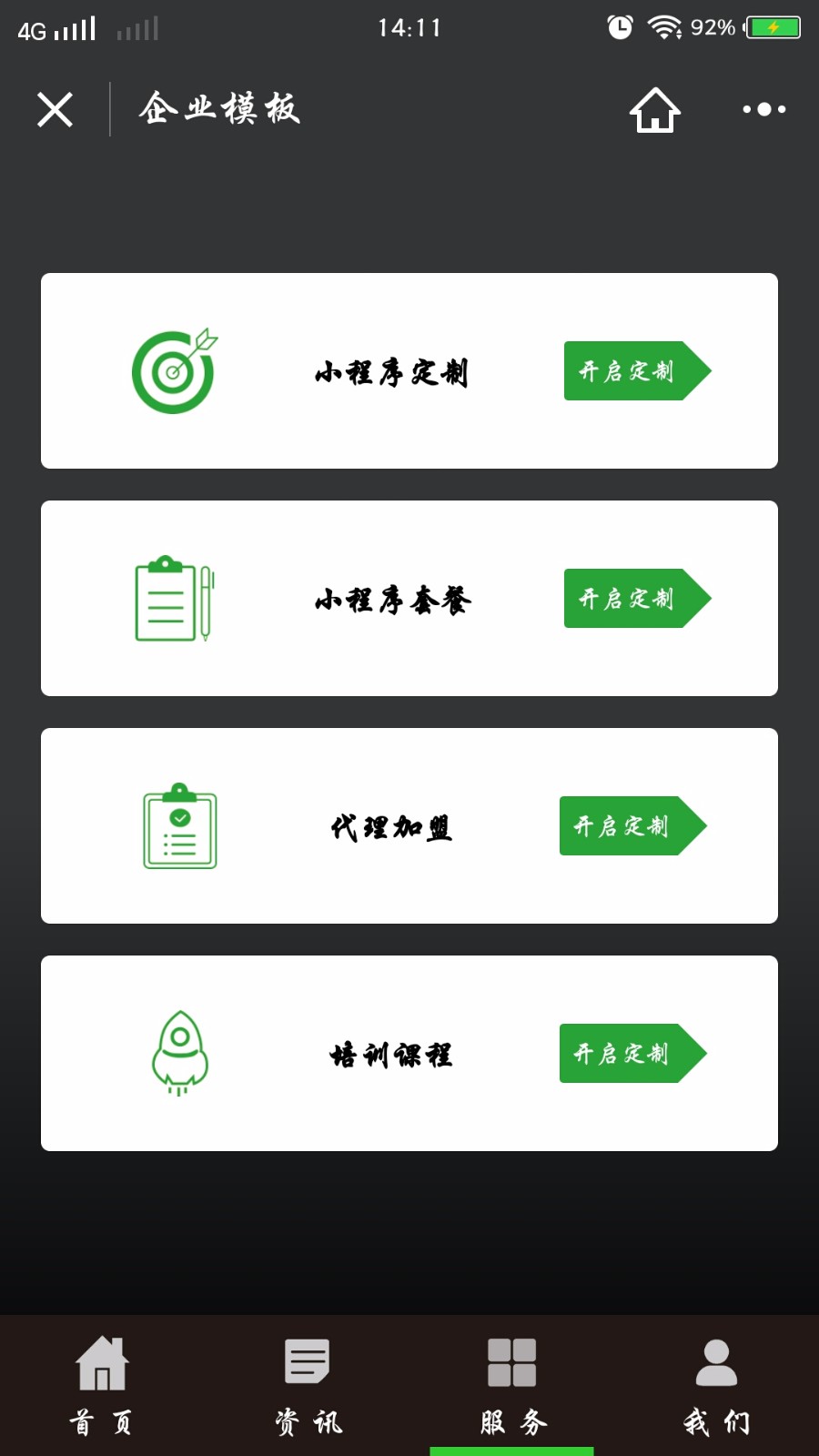The height and width of the screenshot is (1456, 819).
Task: Tap 开启定制 for 代理加盟
Action: click(x=632, y=826)
